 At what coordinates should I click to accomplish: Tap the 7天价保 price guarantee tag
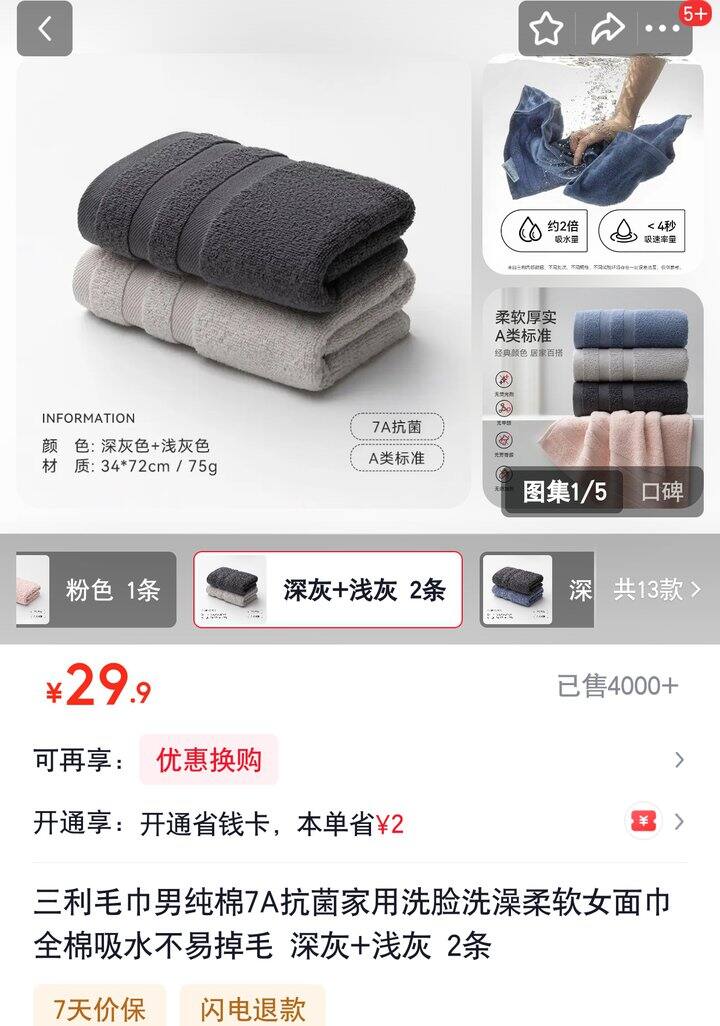(99, 1008)
